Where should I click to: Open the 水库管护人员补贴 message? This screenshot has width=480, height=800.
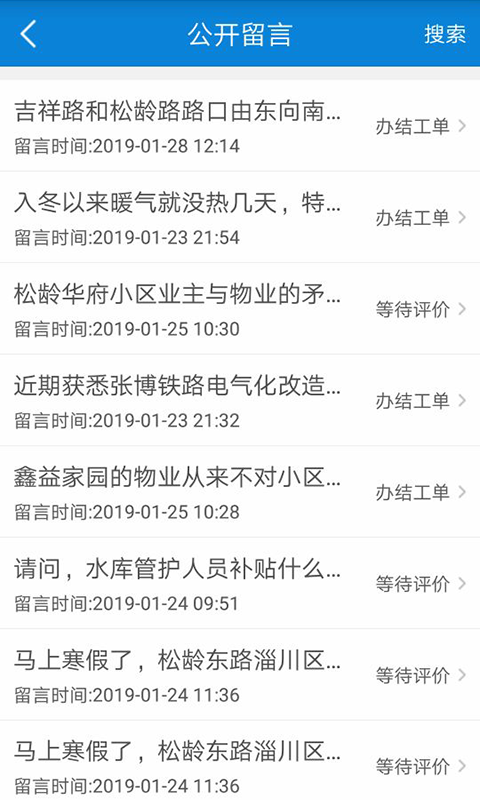tap(240, 583)
